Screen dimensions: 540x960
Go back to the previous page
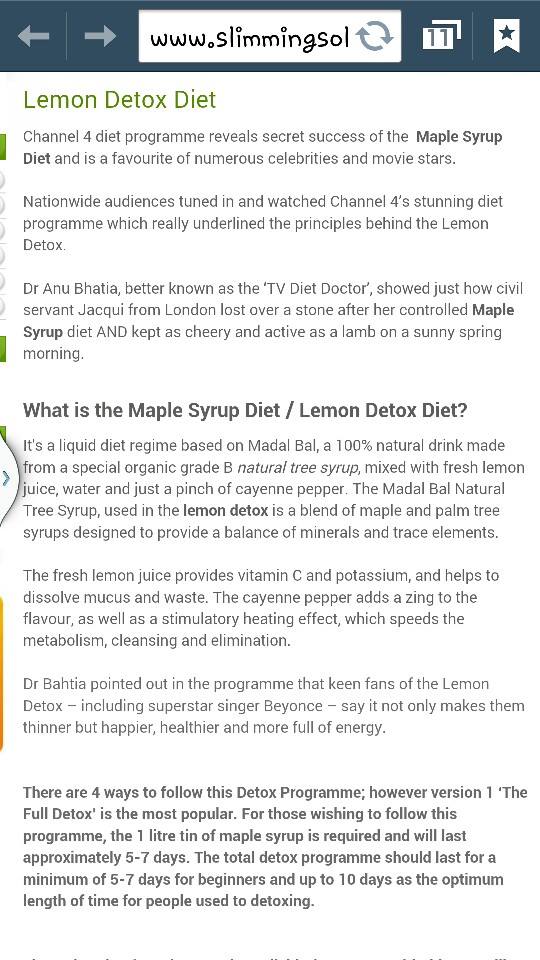tap(34, 36)
